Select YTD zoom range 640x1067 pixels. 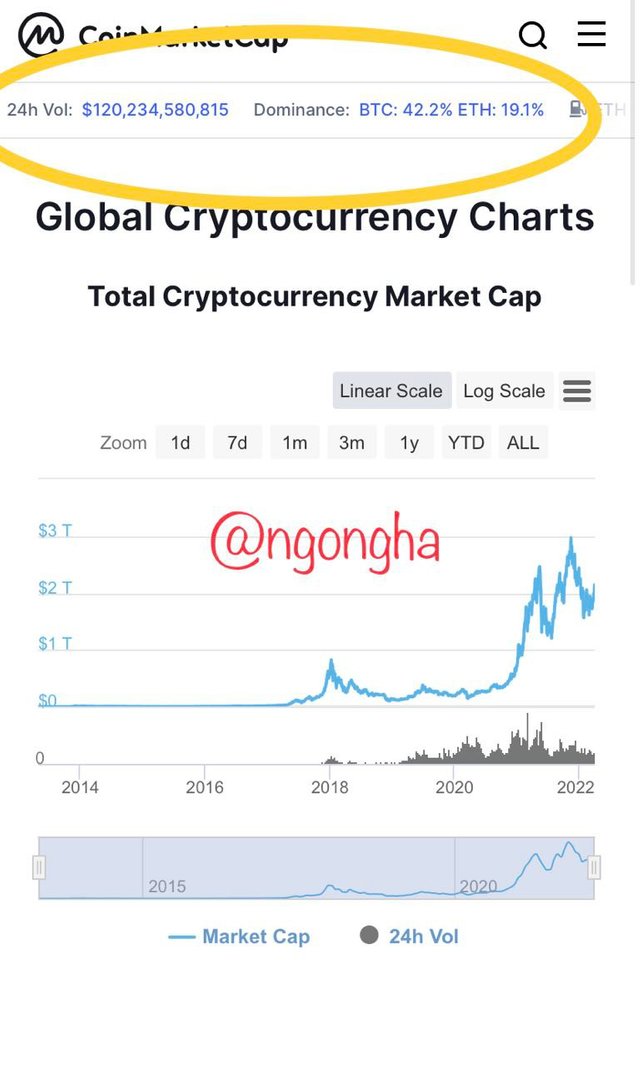pos(466,442)
